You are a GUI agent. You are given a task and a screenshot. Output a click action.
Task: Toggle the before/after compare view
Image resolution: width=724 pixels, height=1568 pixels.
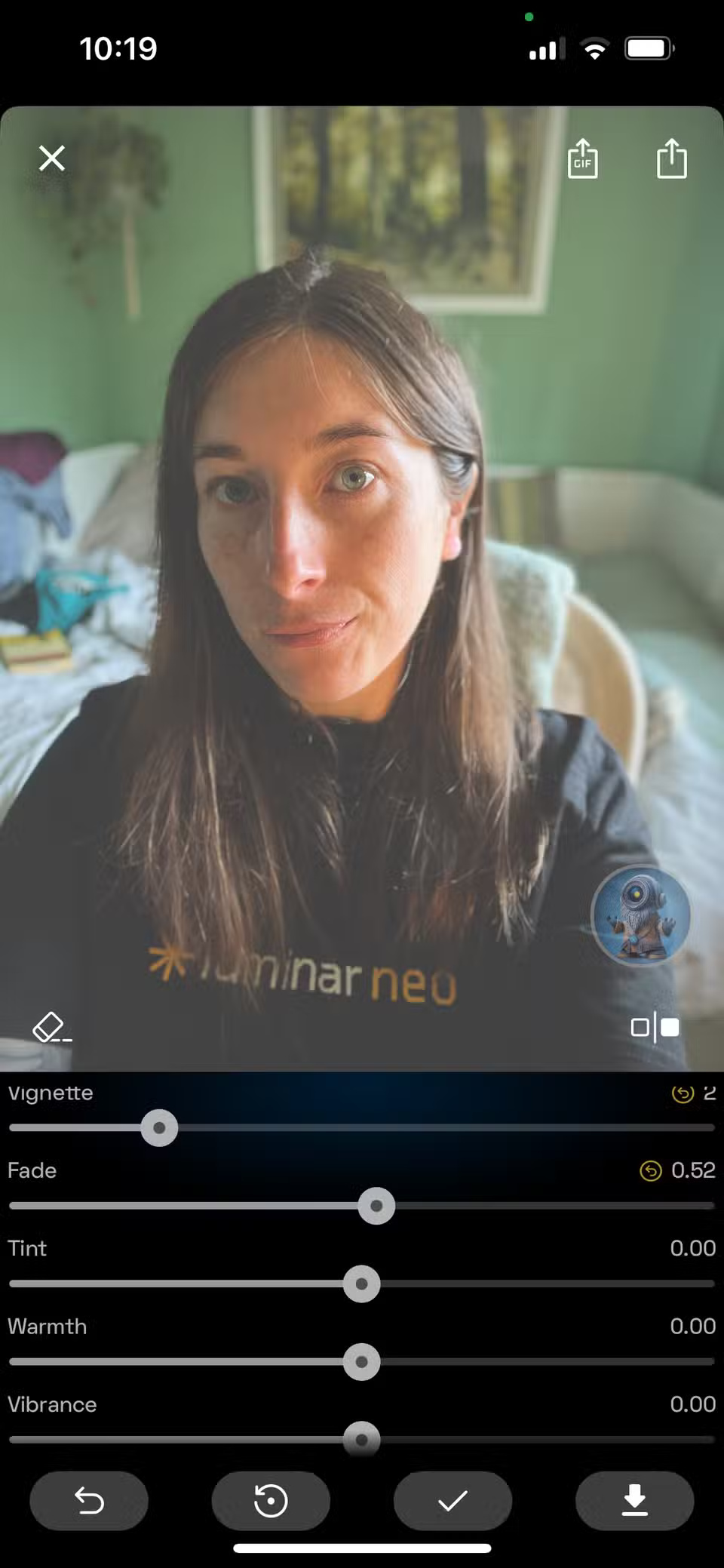tap(655, 1027)
